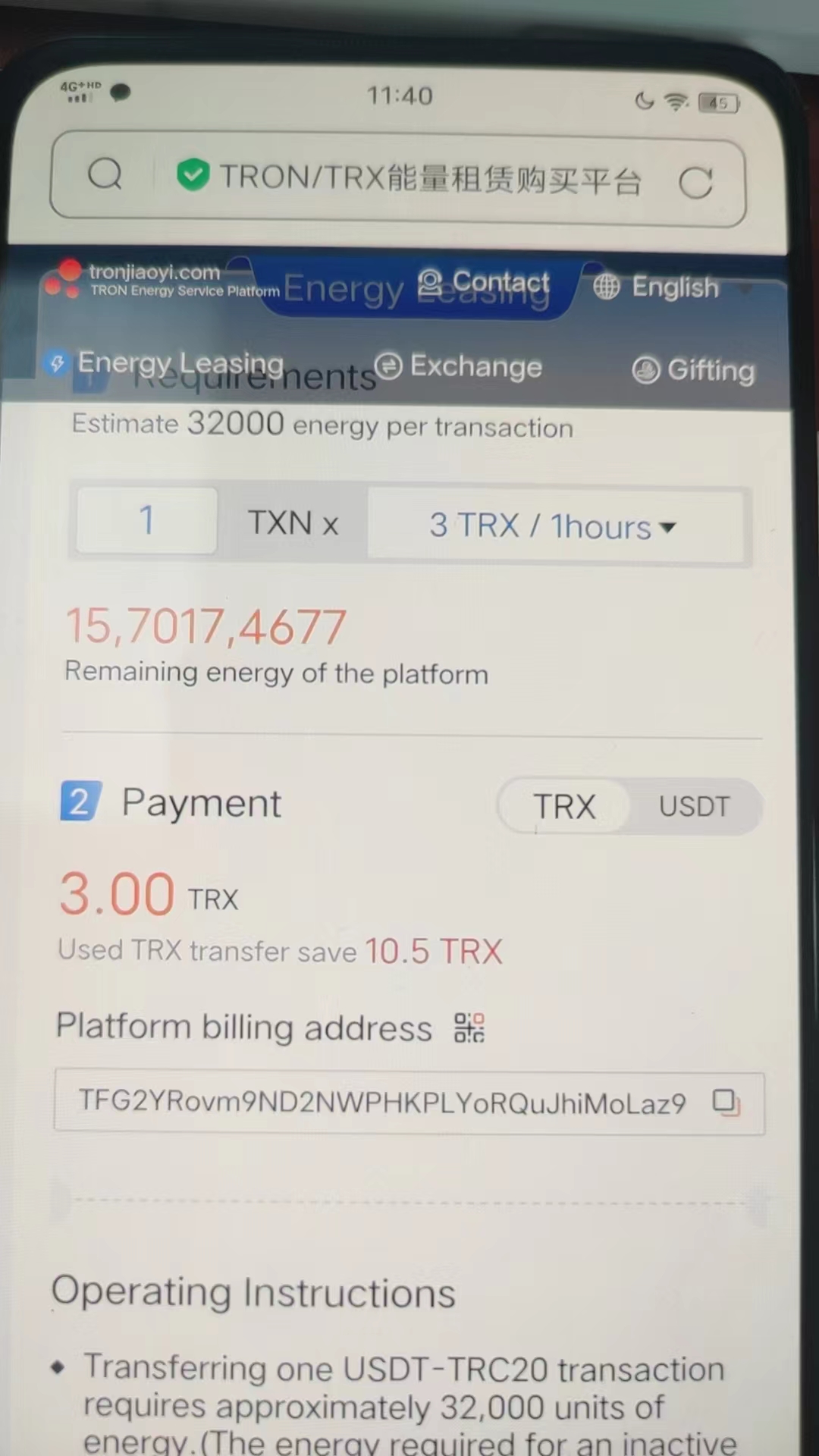Show the billing address QR code

(469, 1028)
